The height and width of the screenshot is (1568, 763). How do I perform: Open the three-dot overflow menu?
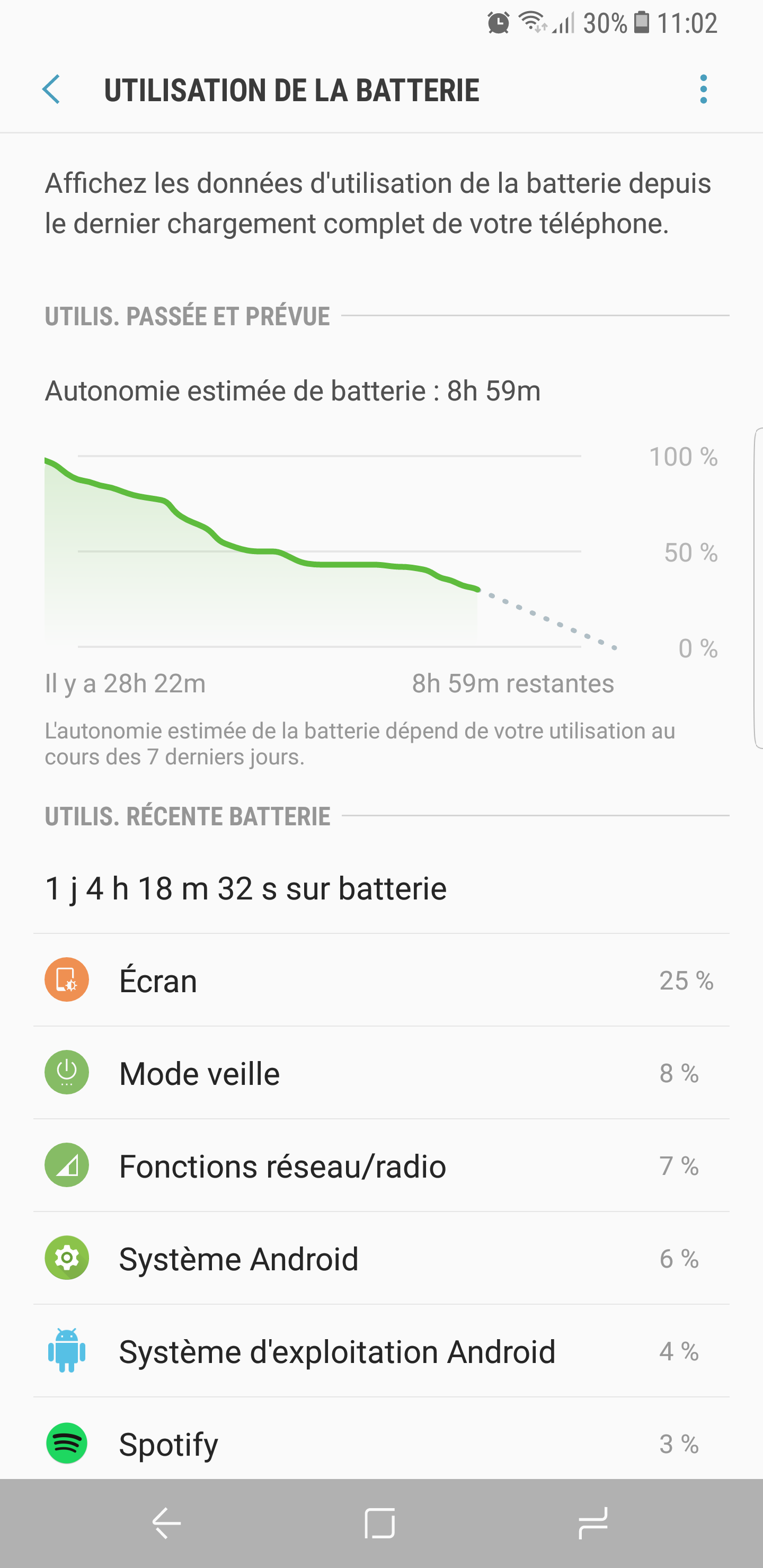(703, 90)
